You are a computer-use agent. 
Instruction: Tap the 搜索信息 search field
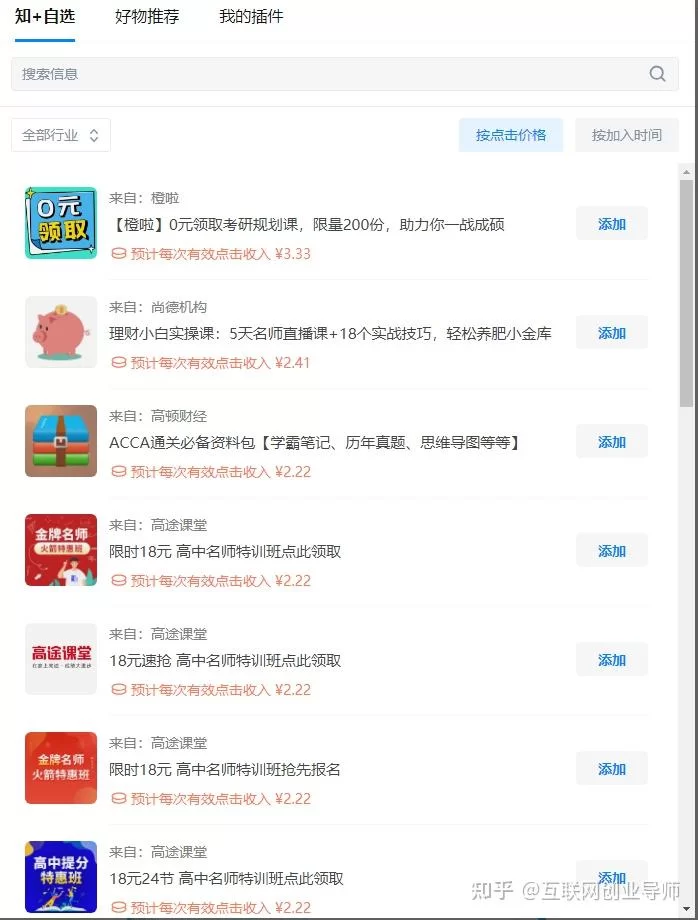[x=330, y=74]
